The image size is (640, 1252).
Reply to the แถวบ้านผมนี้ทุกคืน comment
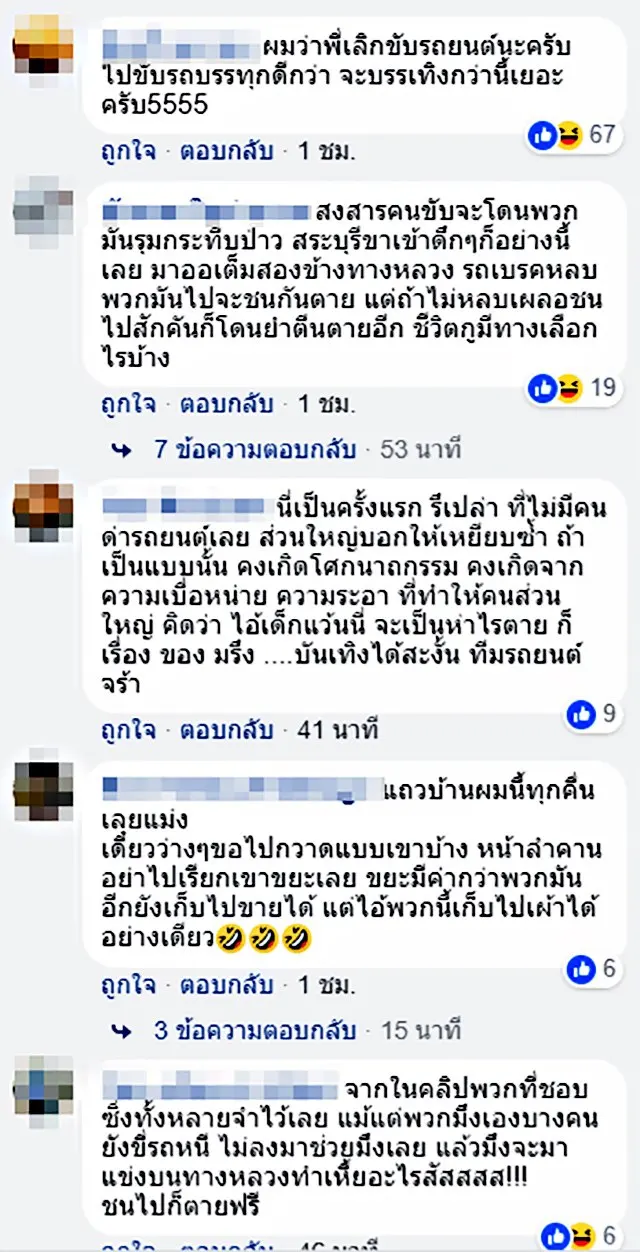(226, 984)
